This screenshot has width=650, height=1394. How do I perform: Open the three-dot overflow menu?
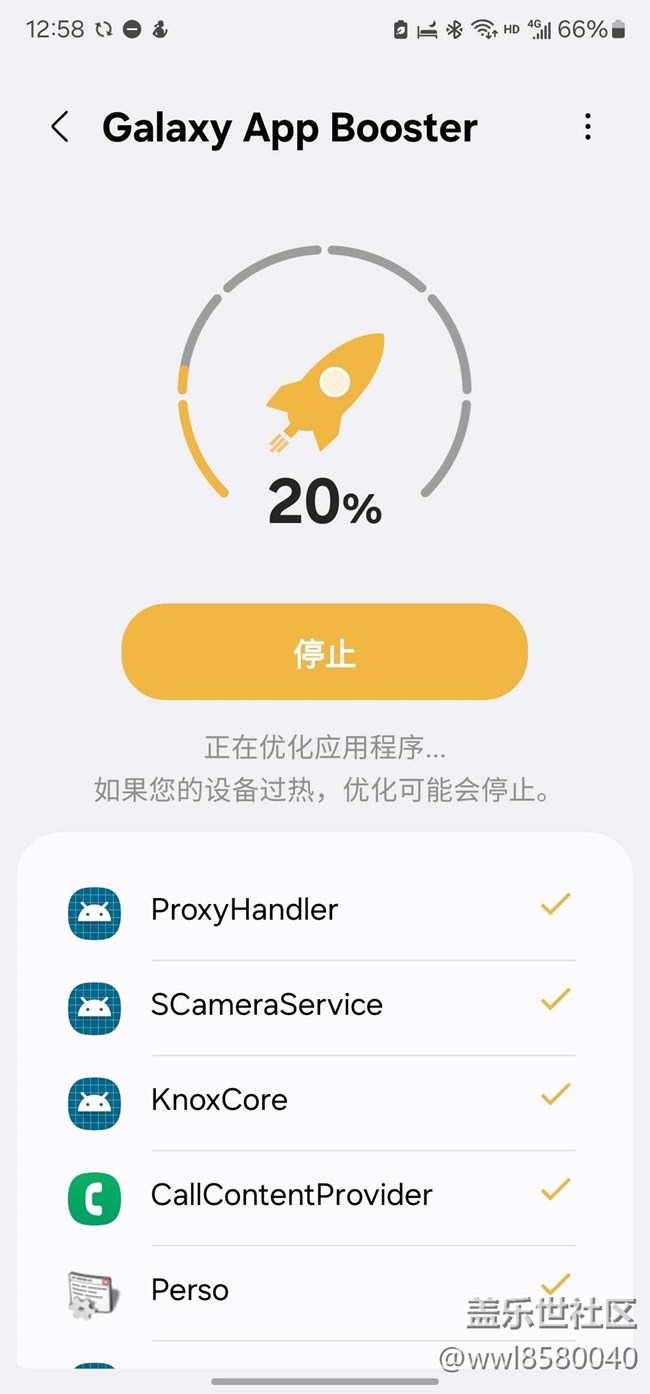(x=587, y=126)
